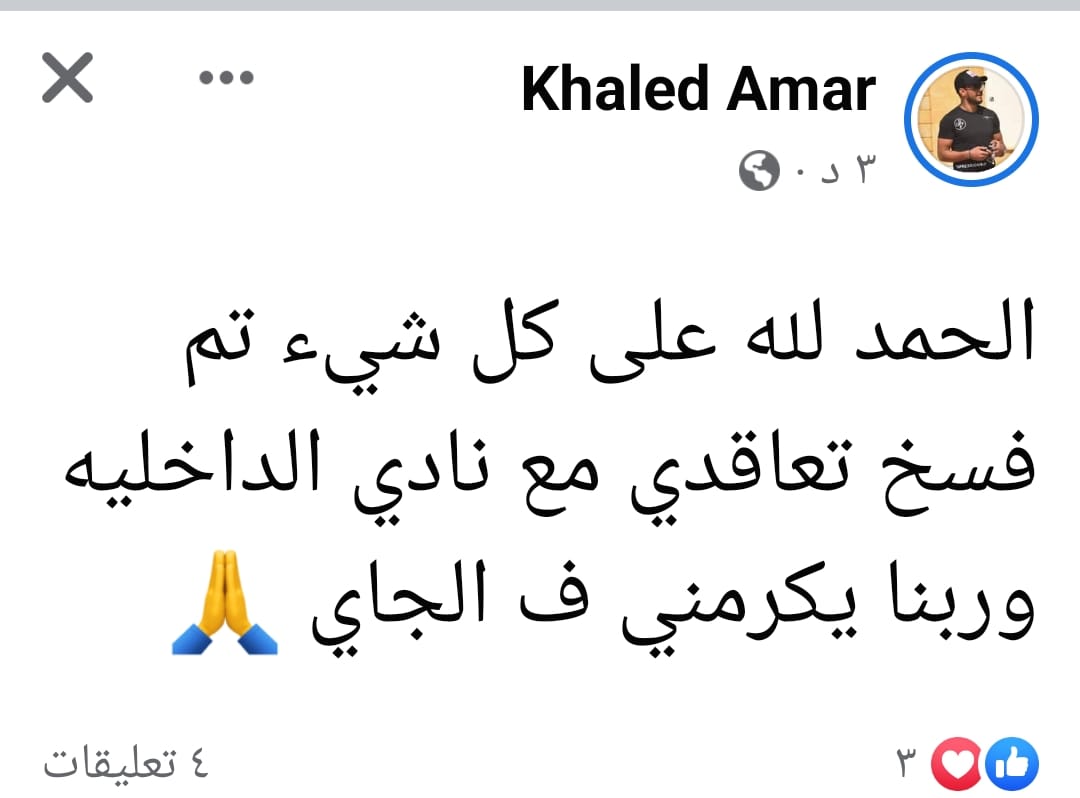Image resolution: width=1080 pixels, height=798 pixels.
Task: Open the three-dot post options menu
Action: 225,78
